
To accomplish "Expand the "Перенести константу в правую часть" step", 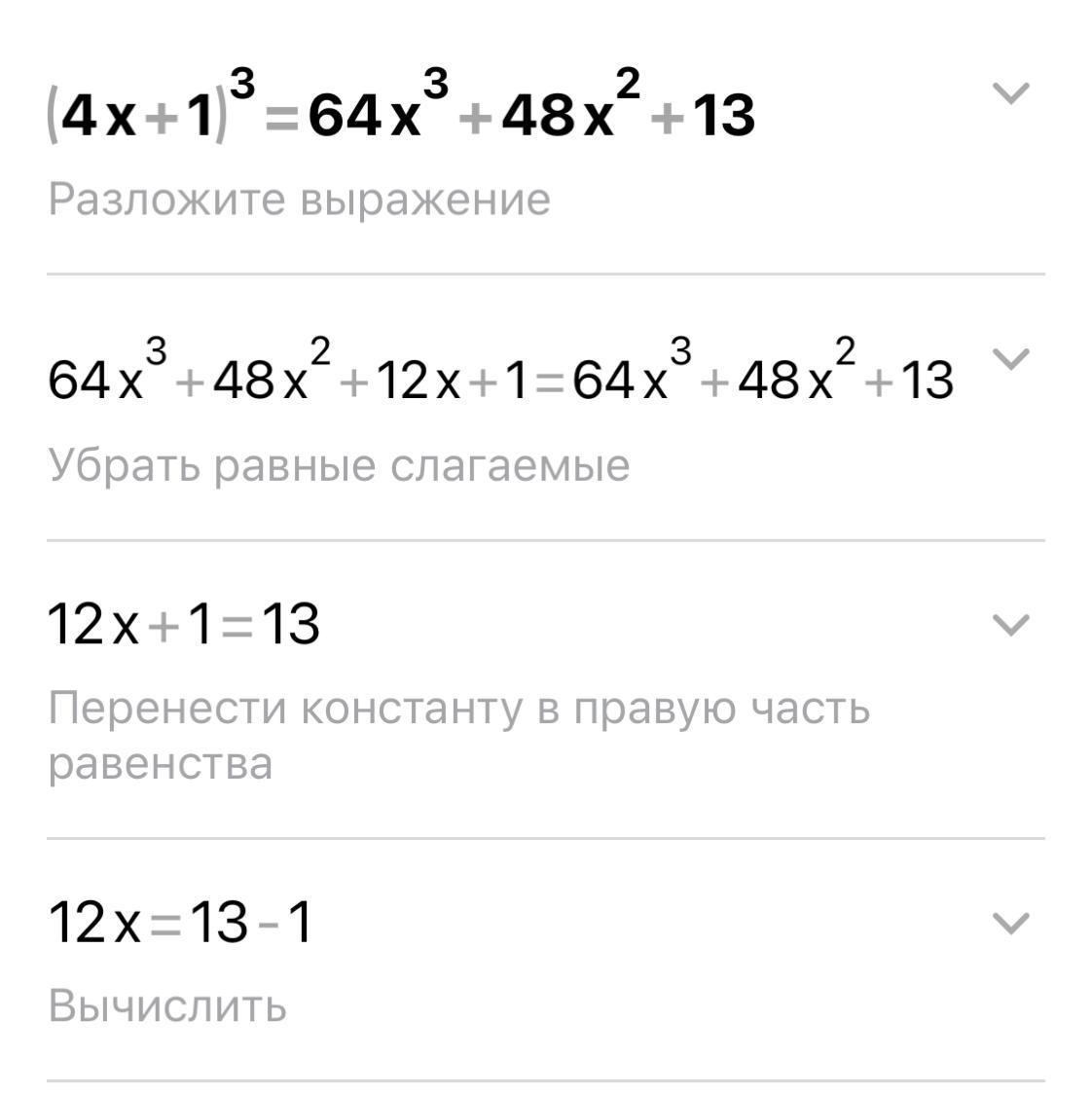I will pyautogui.click(x=1010, y=625).
